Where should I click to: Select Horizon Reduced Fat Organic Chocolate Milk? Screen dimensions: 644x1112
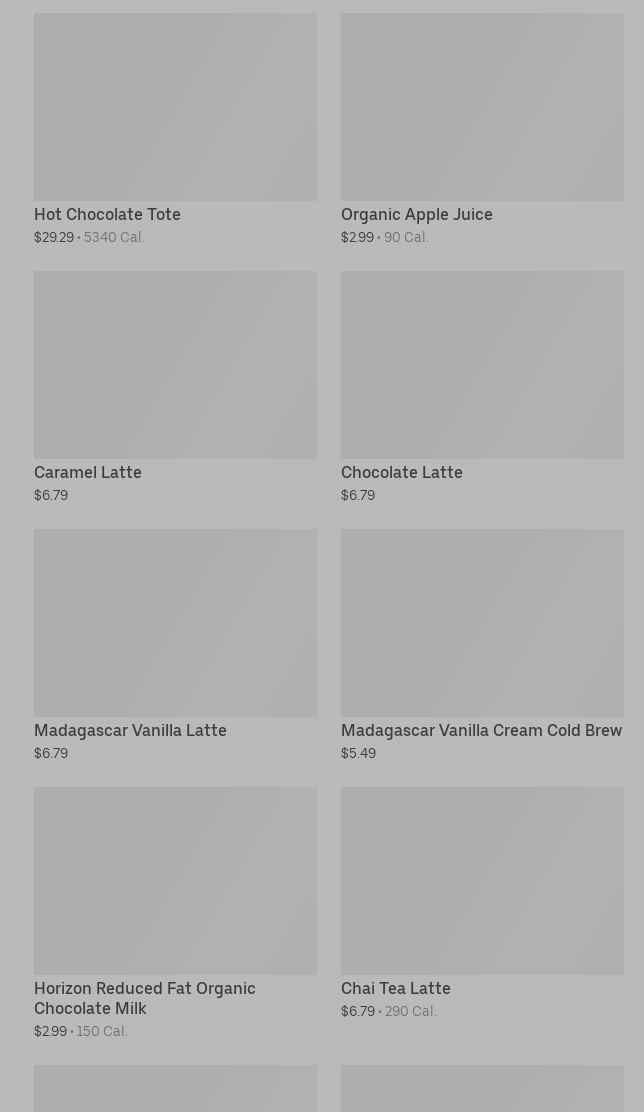point(175,913)
